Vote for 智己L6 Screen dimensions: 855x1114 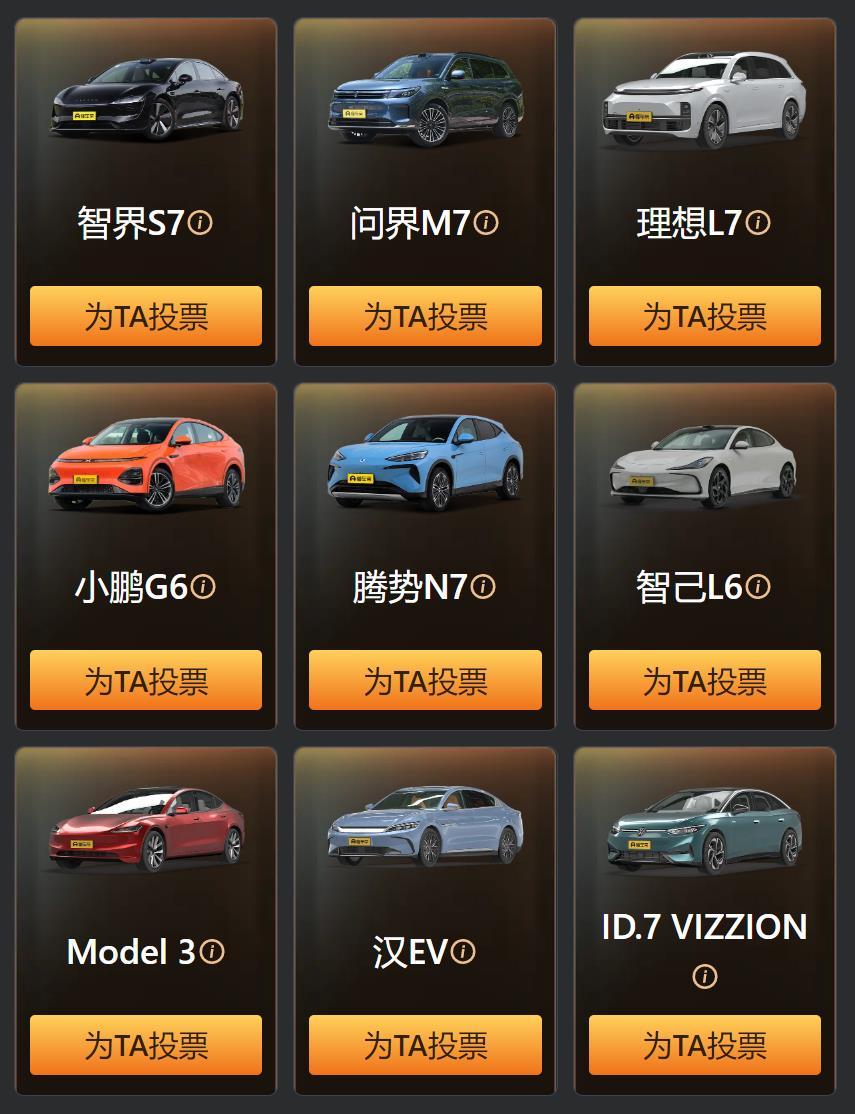pos(704,680)
